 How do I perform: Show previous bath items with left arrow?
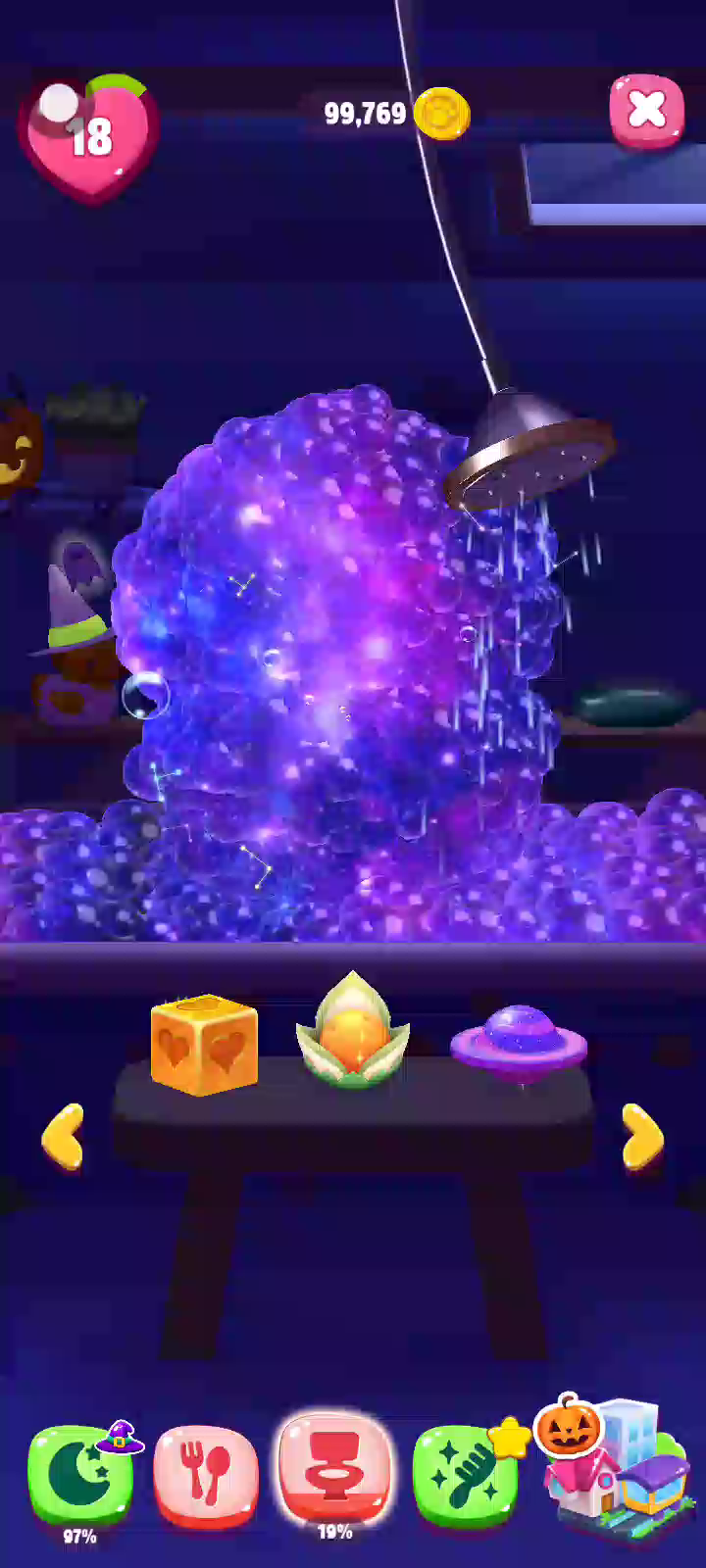[64, 1136]
